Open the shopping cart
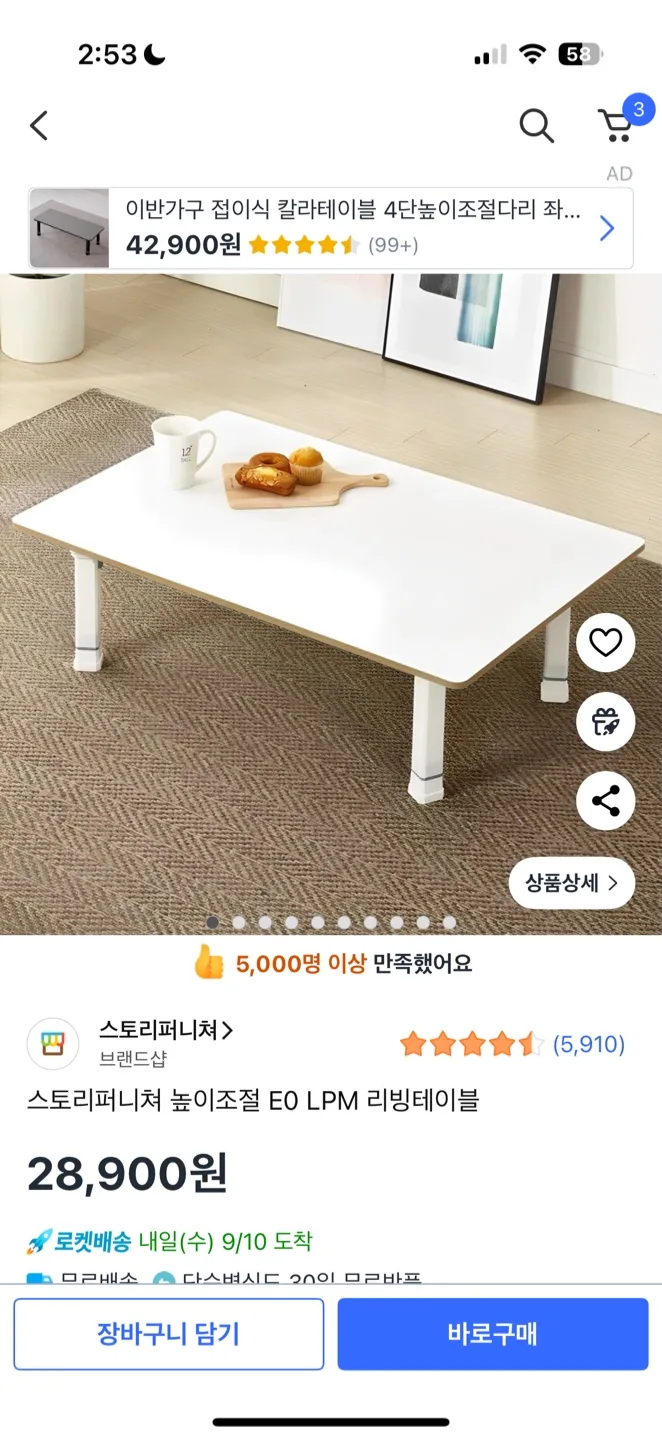The width and height of the screenshot is (662, 1440). 616,125
